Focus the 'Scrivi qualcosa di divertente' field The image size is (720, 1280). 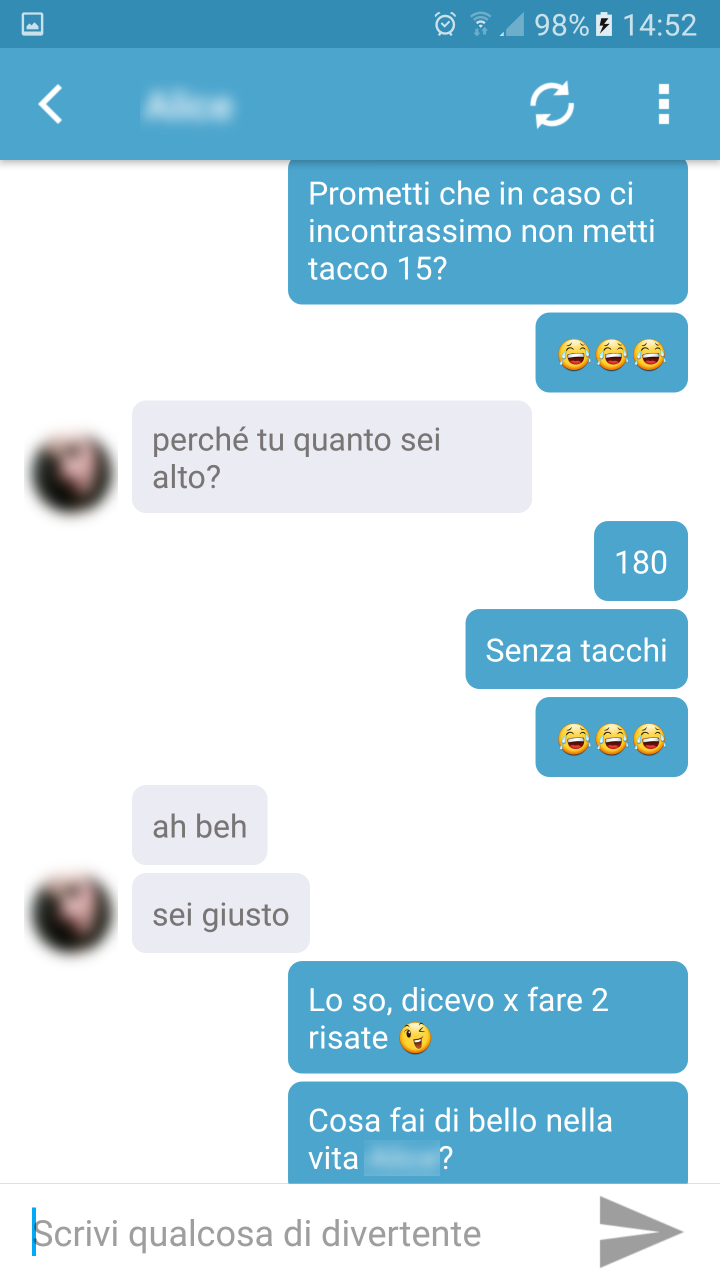pyautogui.click(x=300, y=1233)
